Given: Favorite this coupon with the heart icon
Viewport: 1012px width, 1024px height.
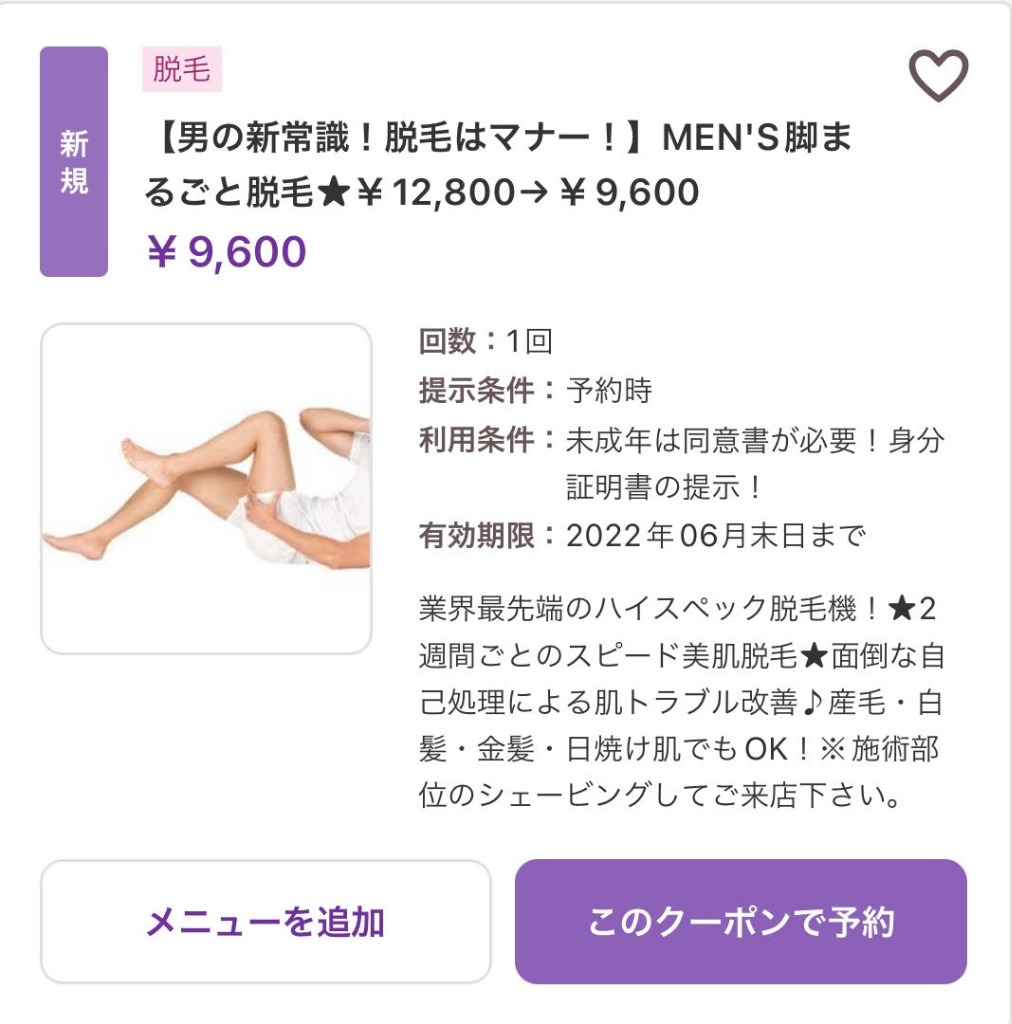Looking at the screenshot, I should (937, 75).
